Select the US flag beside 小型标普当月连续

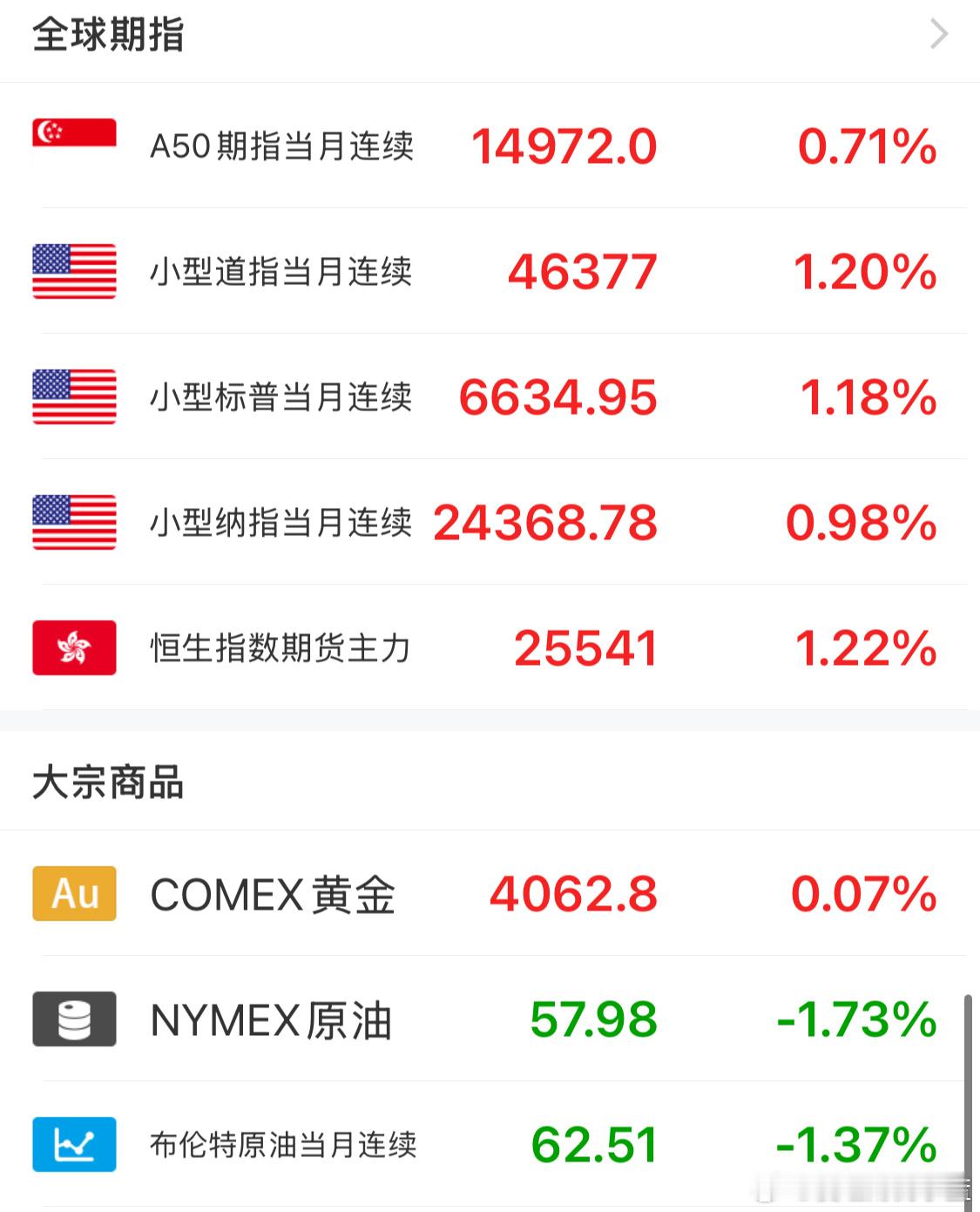pyautogui.click(x=74, y=397)
